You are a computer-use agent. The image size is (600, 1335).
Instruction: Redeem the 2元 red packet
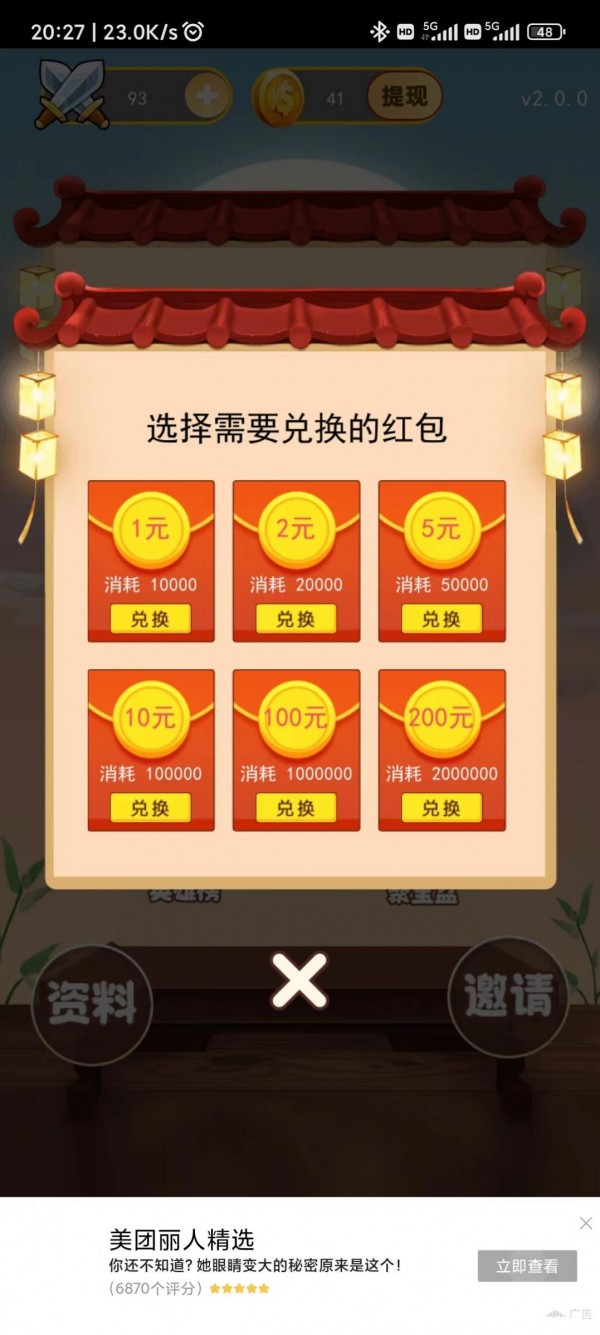[295, 619]
